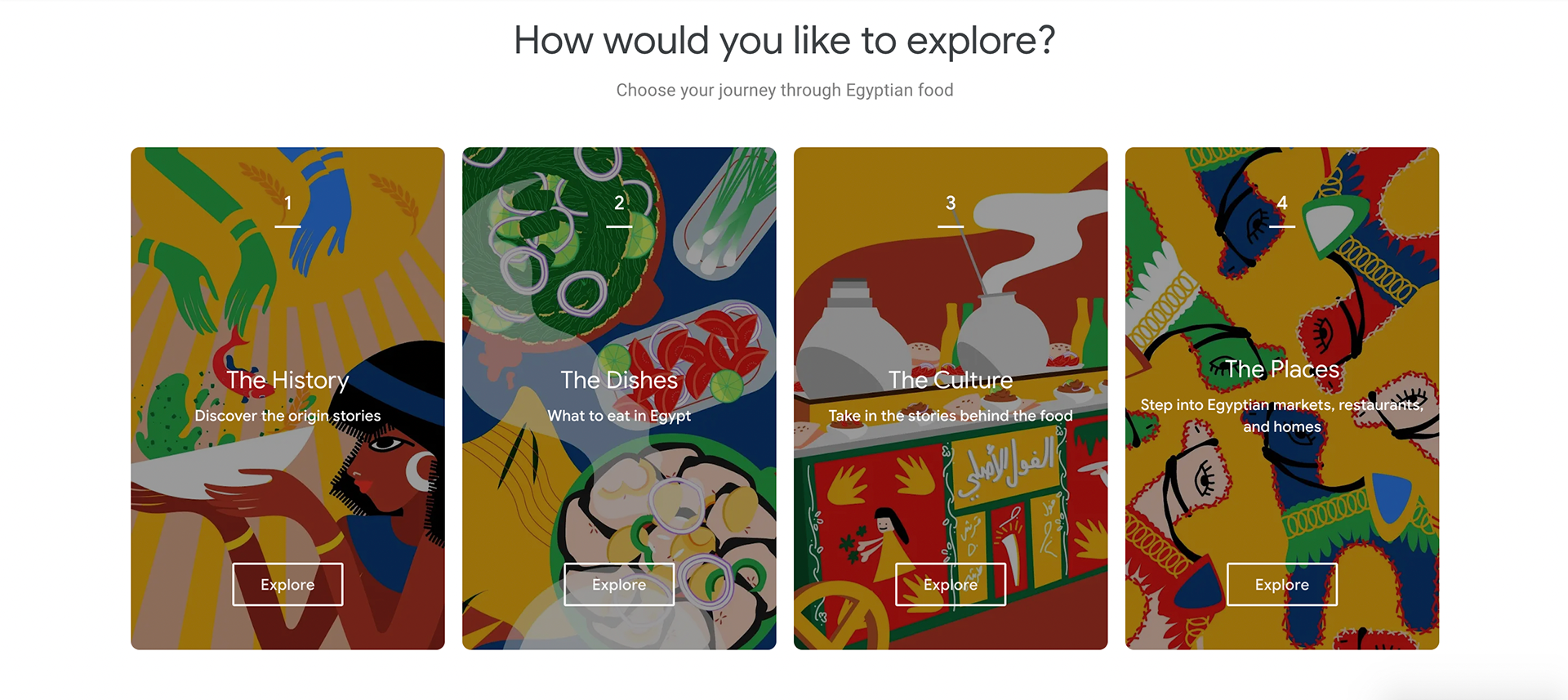This screenshot has width=1568, height=700.
Task: Tap Explore under The History
Action: click(x=287, y=584)
